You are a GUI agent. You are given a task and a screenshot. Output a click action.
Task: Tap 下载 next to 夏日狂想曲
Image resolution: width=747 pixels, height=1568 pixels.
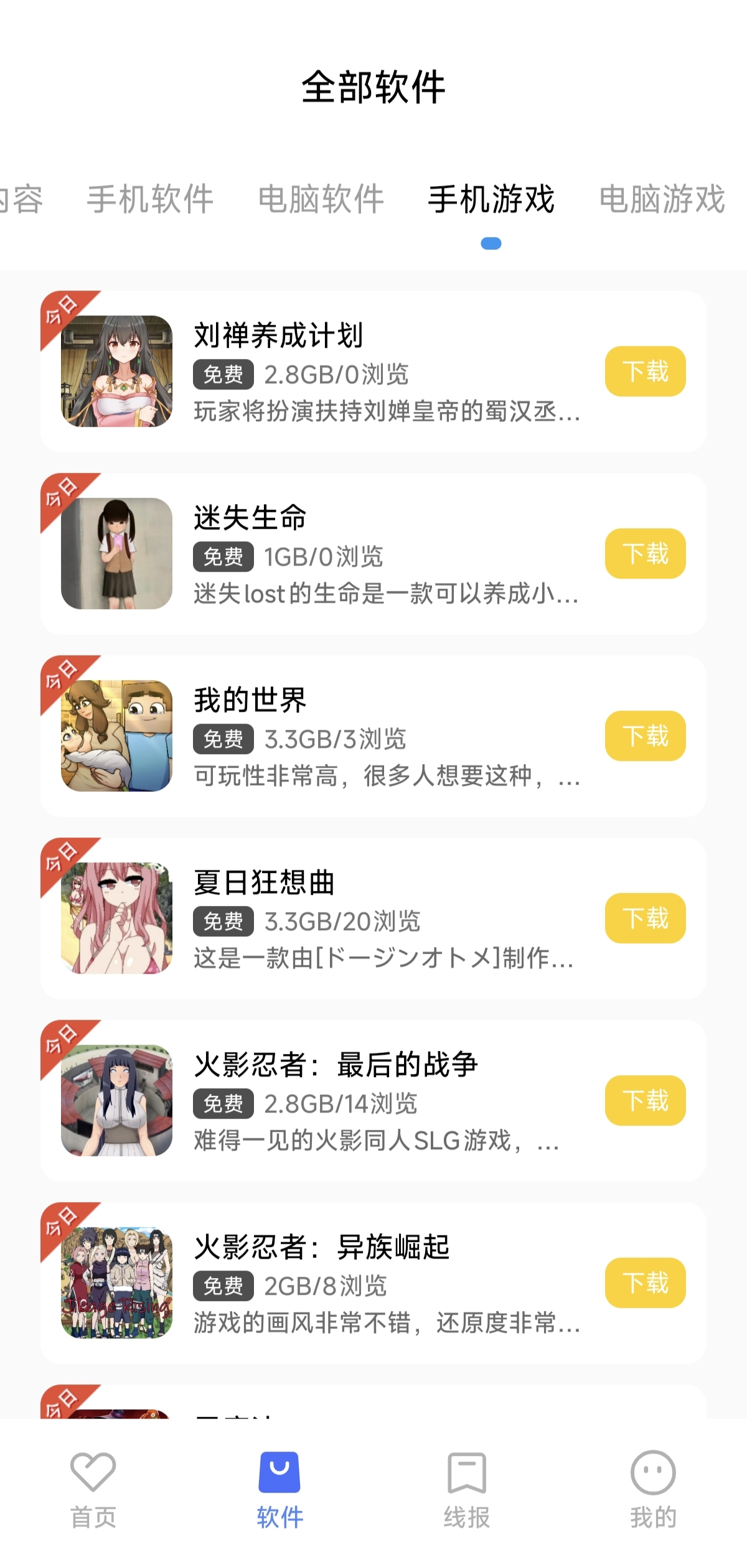tap(646, 918)
